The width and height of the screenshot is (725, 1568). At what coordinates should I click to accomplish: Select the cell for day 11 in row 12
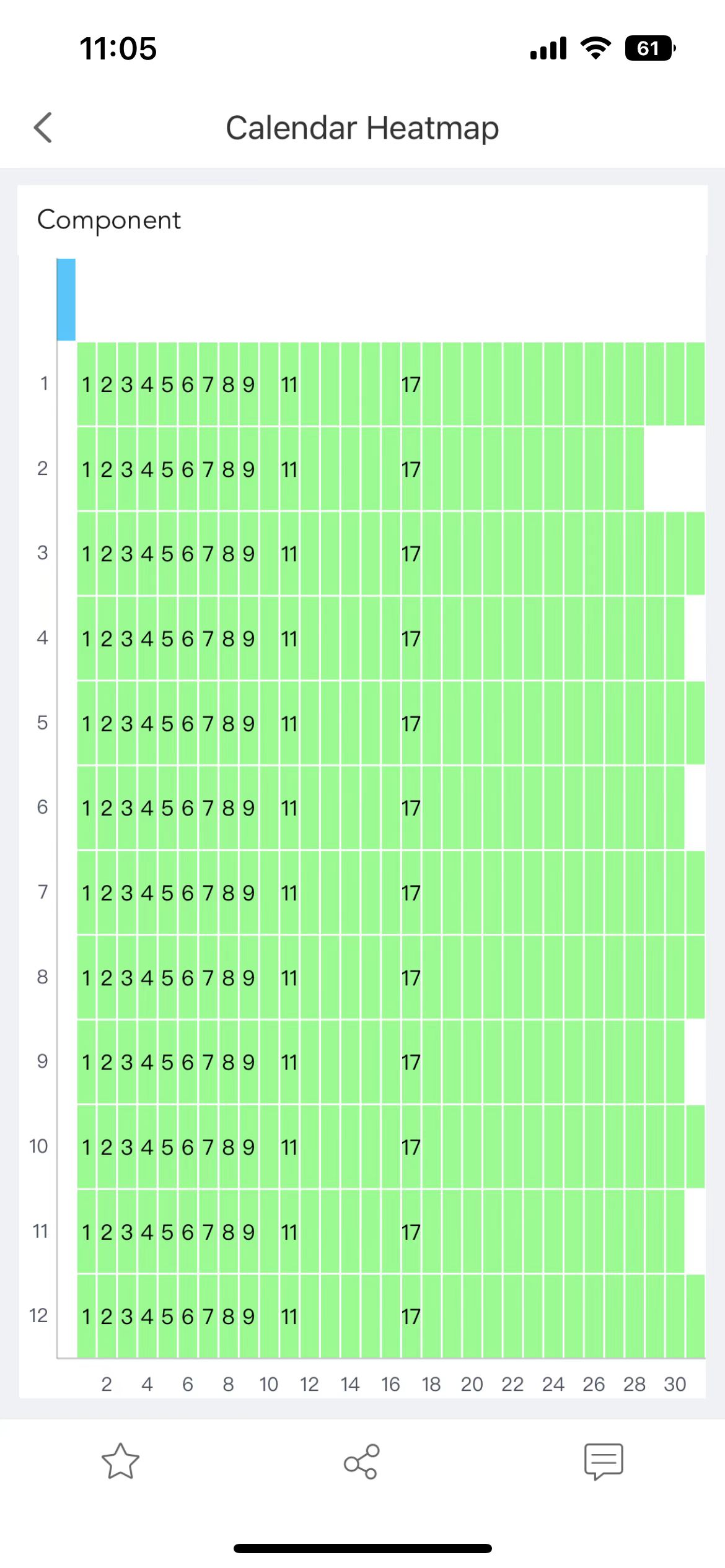[x=289, y=1317]
